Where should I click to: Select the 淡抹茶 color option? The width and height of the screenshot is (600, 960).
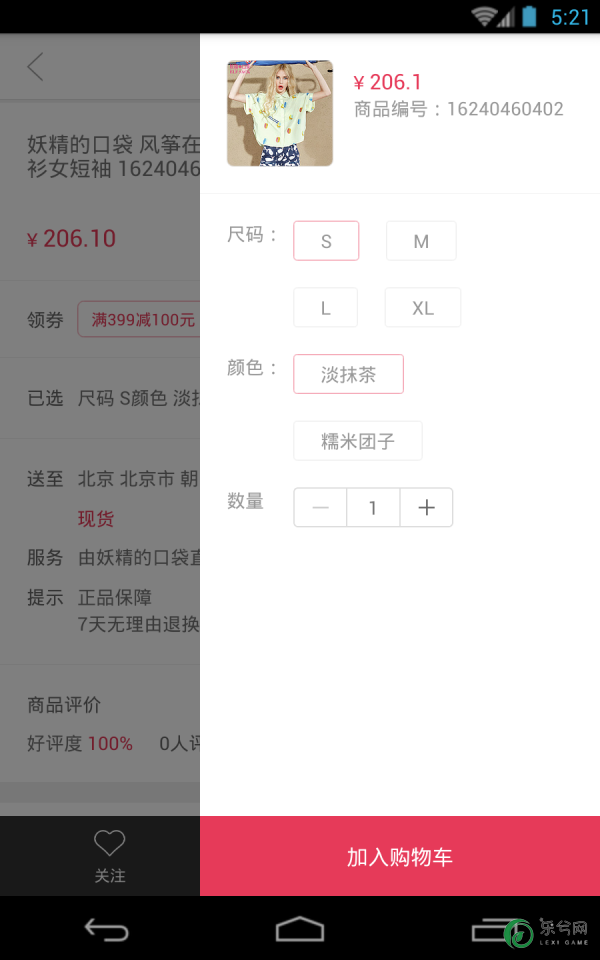(x=348, y=374)
